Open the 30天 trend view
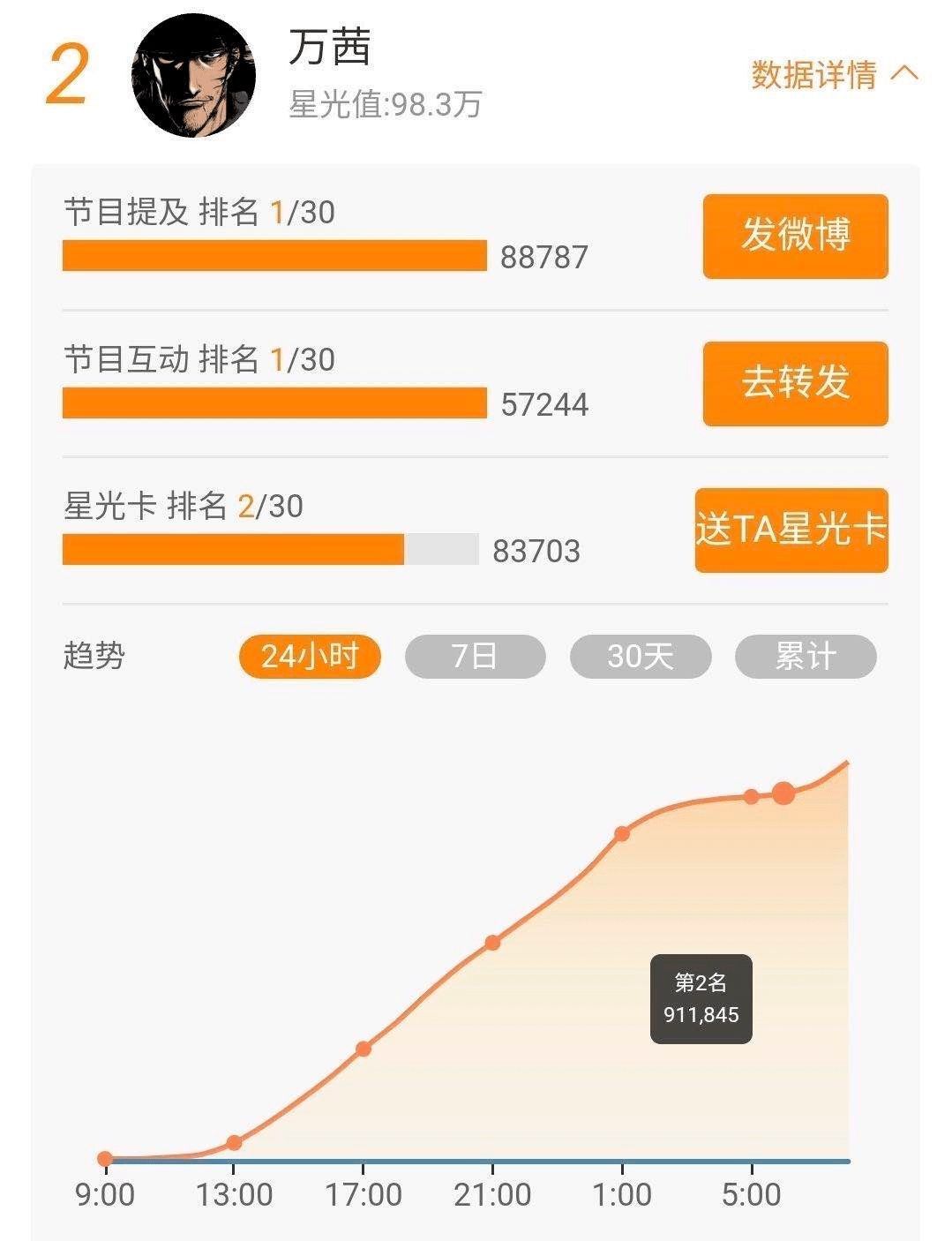This screenshot has width=952, height=1241. point(639,657)
